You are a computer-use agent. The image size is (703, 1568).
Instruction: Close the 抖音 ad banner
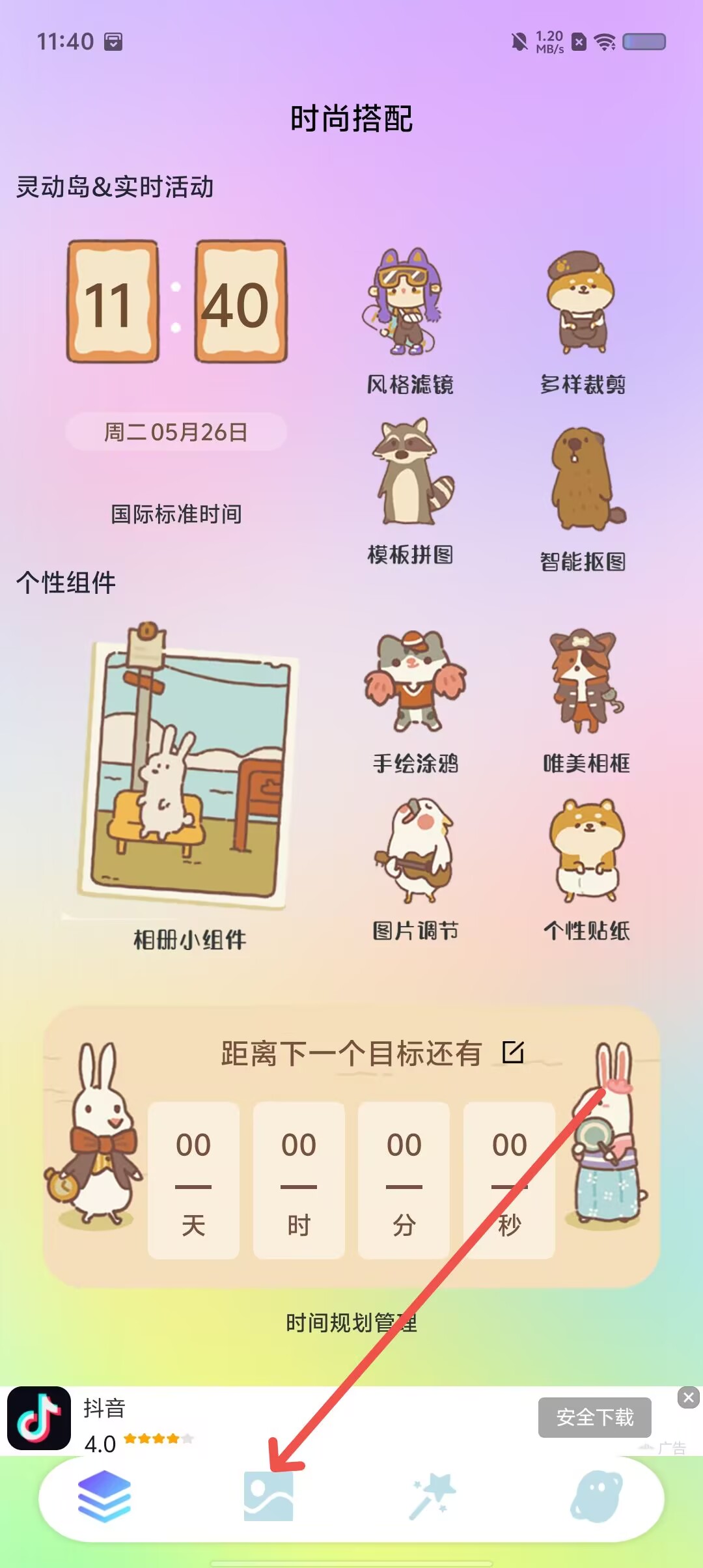coord(689,1397)
